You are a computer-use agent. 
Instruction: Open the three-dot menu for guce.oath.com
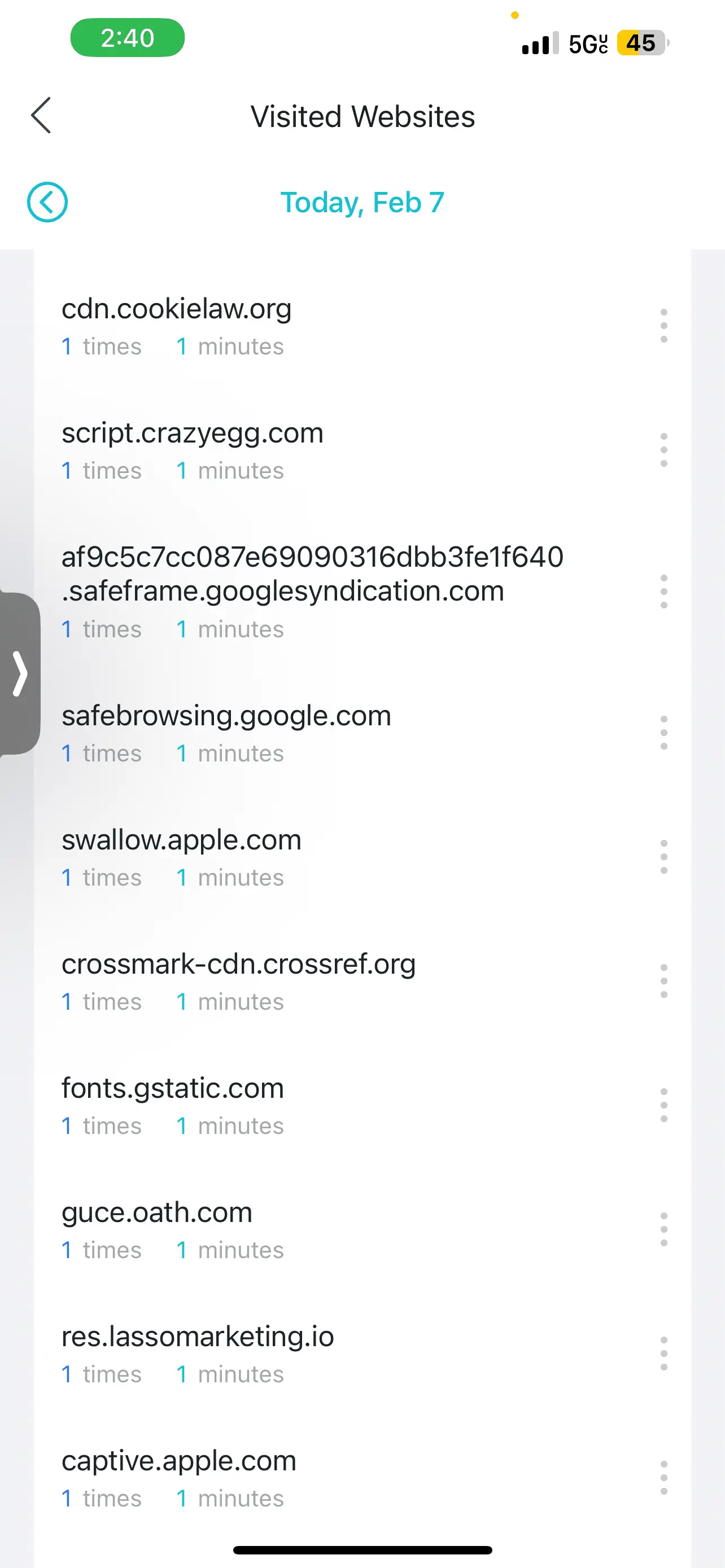pyautogui.click(x=663, y=1229)
